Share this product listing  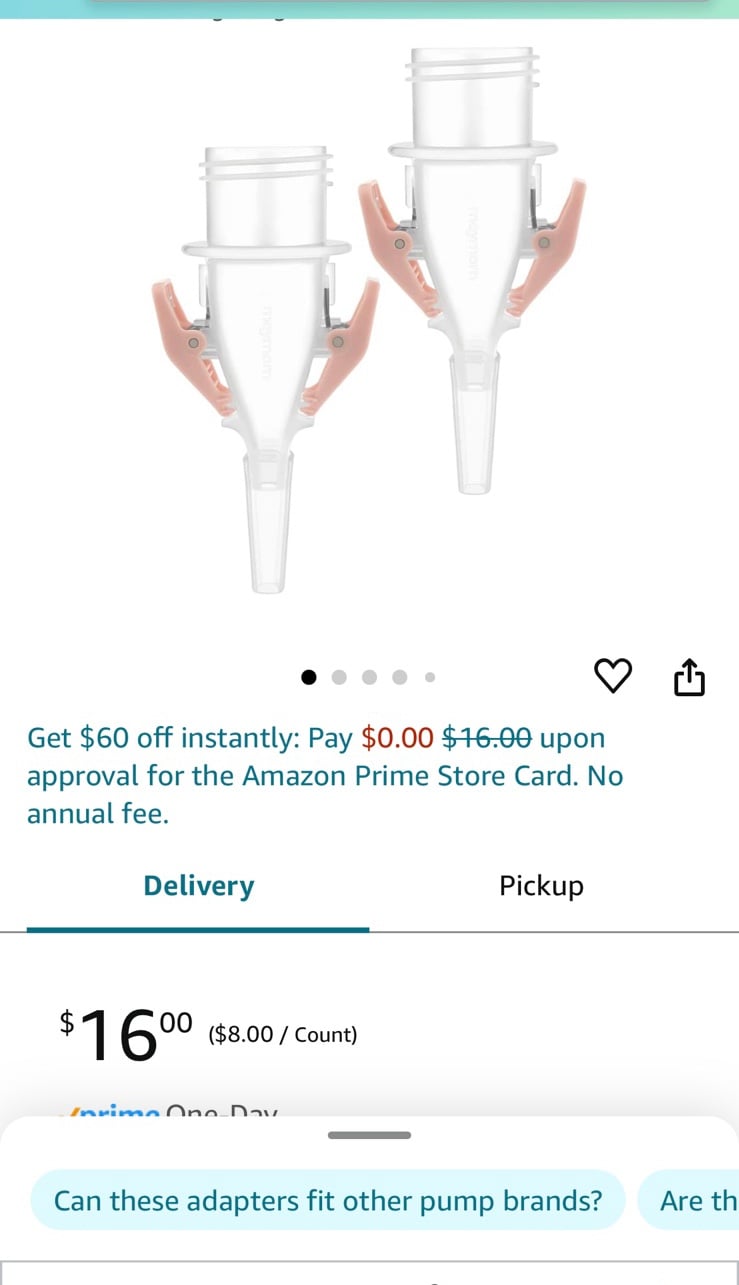(x=689, y=677)
